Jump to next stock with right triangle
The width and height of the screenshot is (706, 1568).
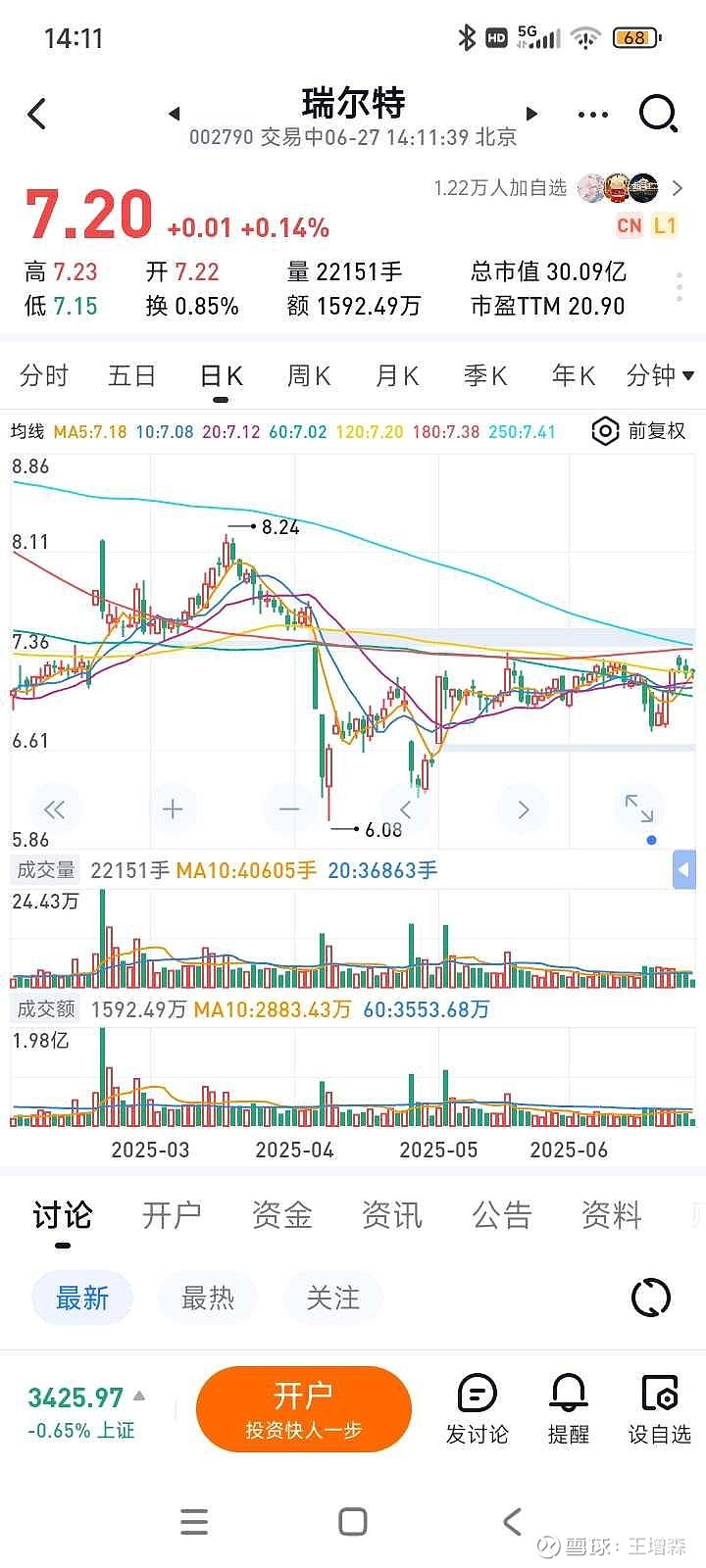pyautogui.click(x=531, y=114)
